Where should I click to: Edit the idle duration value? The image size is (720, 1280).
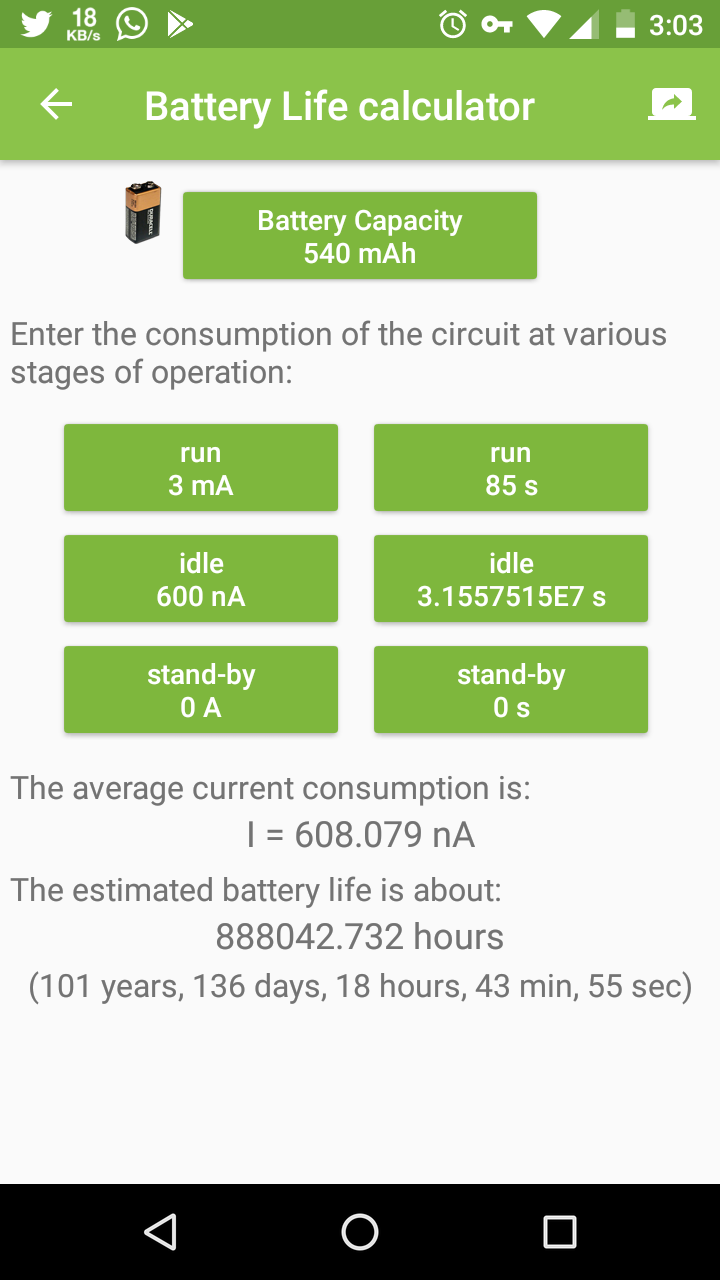(x=510, y=578)
